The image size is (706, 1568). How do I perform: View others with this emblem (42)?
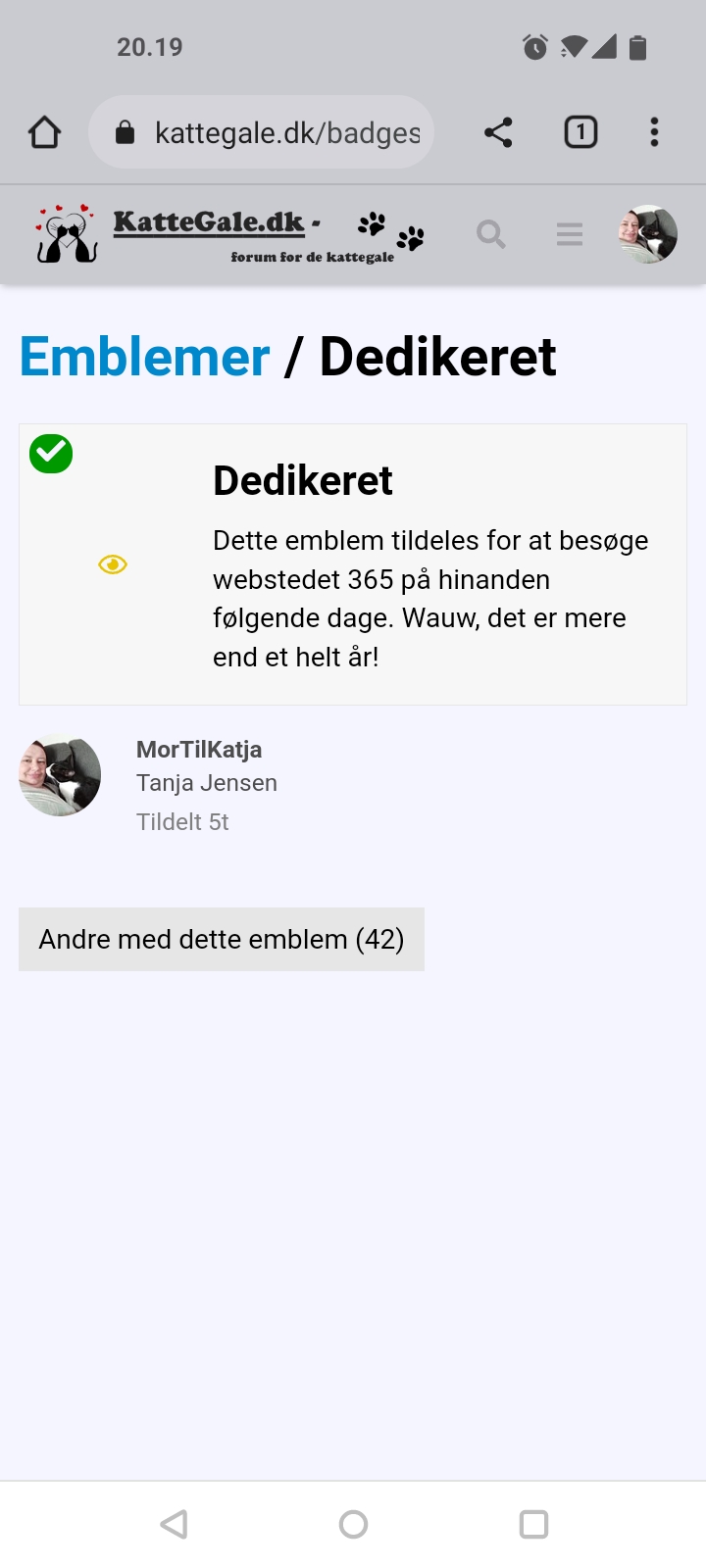coord(222,939)
